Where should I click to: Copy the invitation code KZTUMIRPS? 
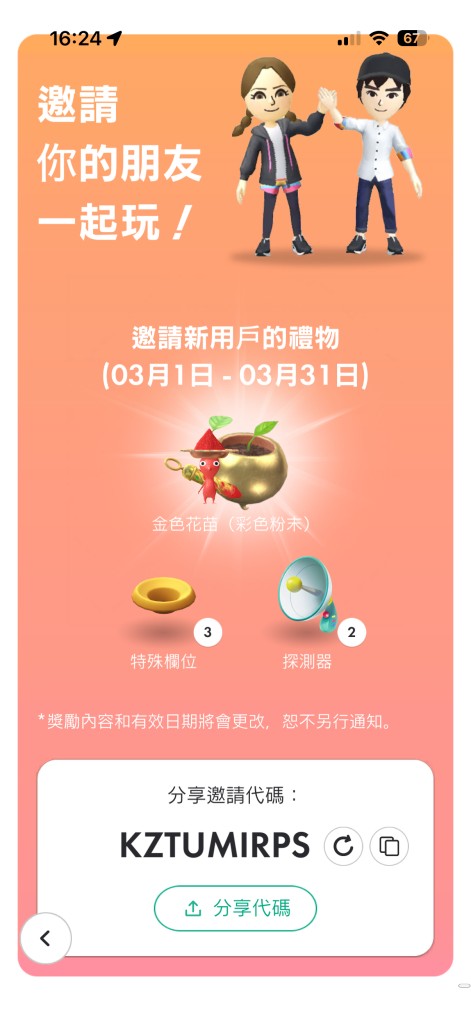click(x=389, y=846)
